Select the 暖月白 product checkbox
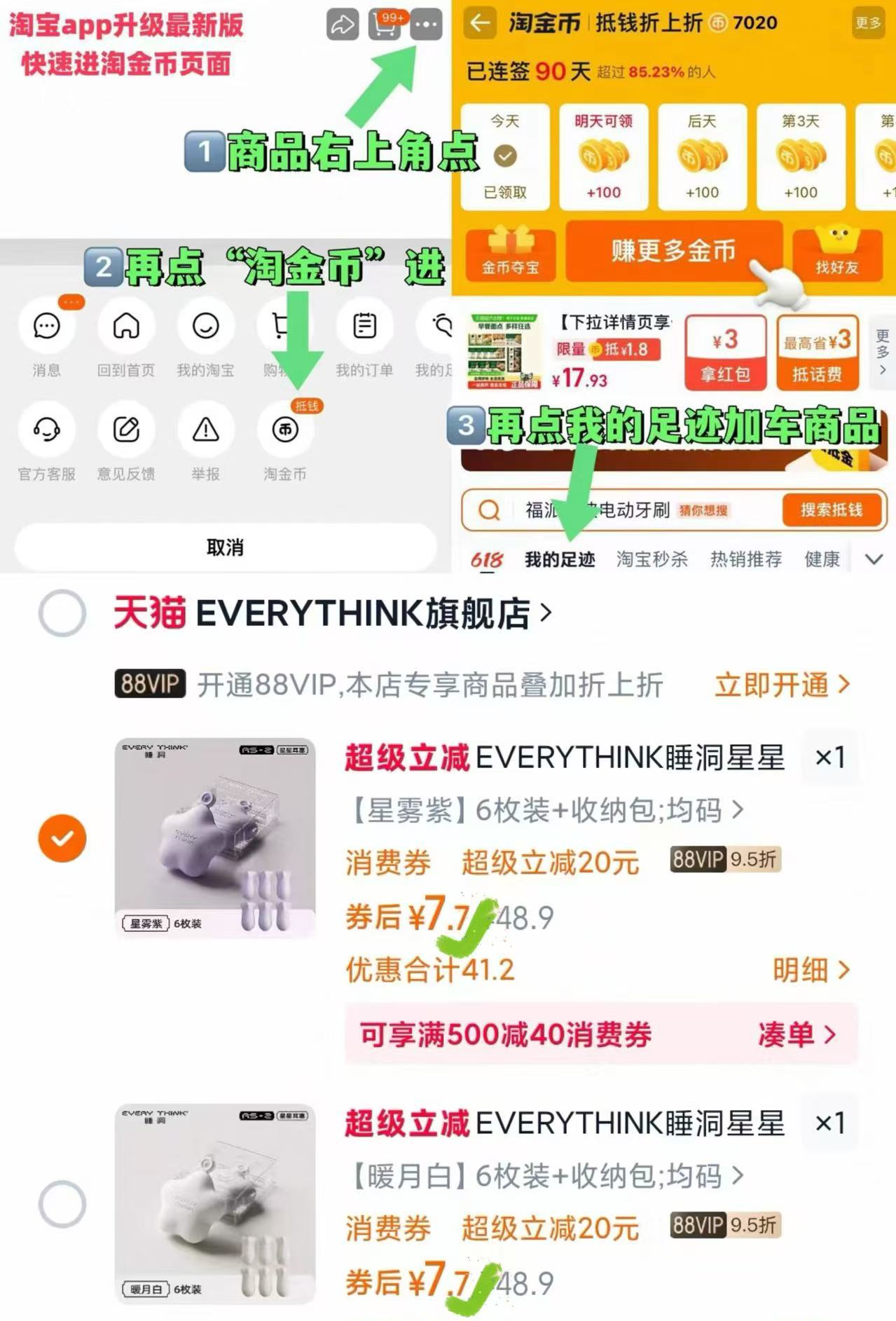The image size is (896, 1321). 63,1205
